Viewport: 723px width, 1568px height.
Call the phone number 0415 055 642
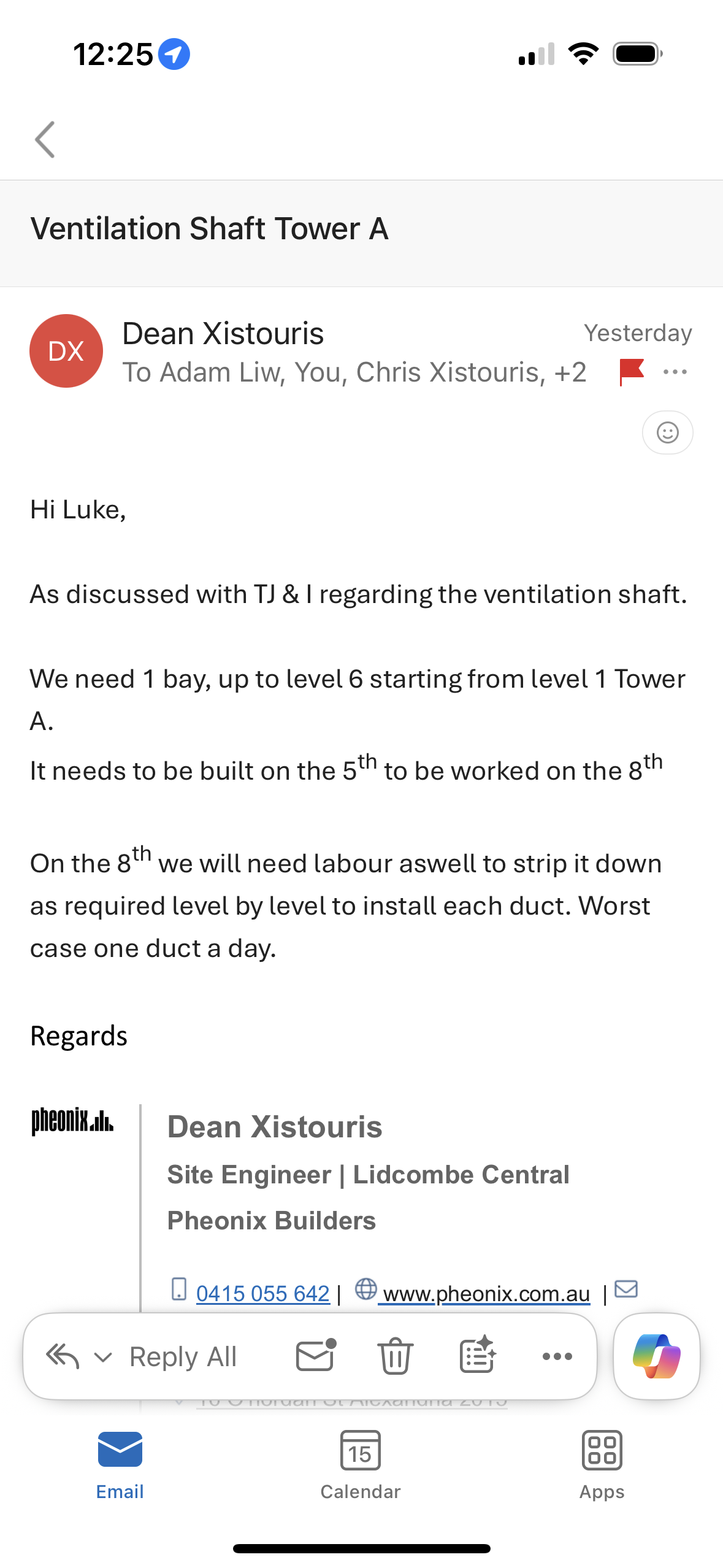tap(262, 1293)
